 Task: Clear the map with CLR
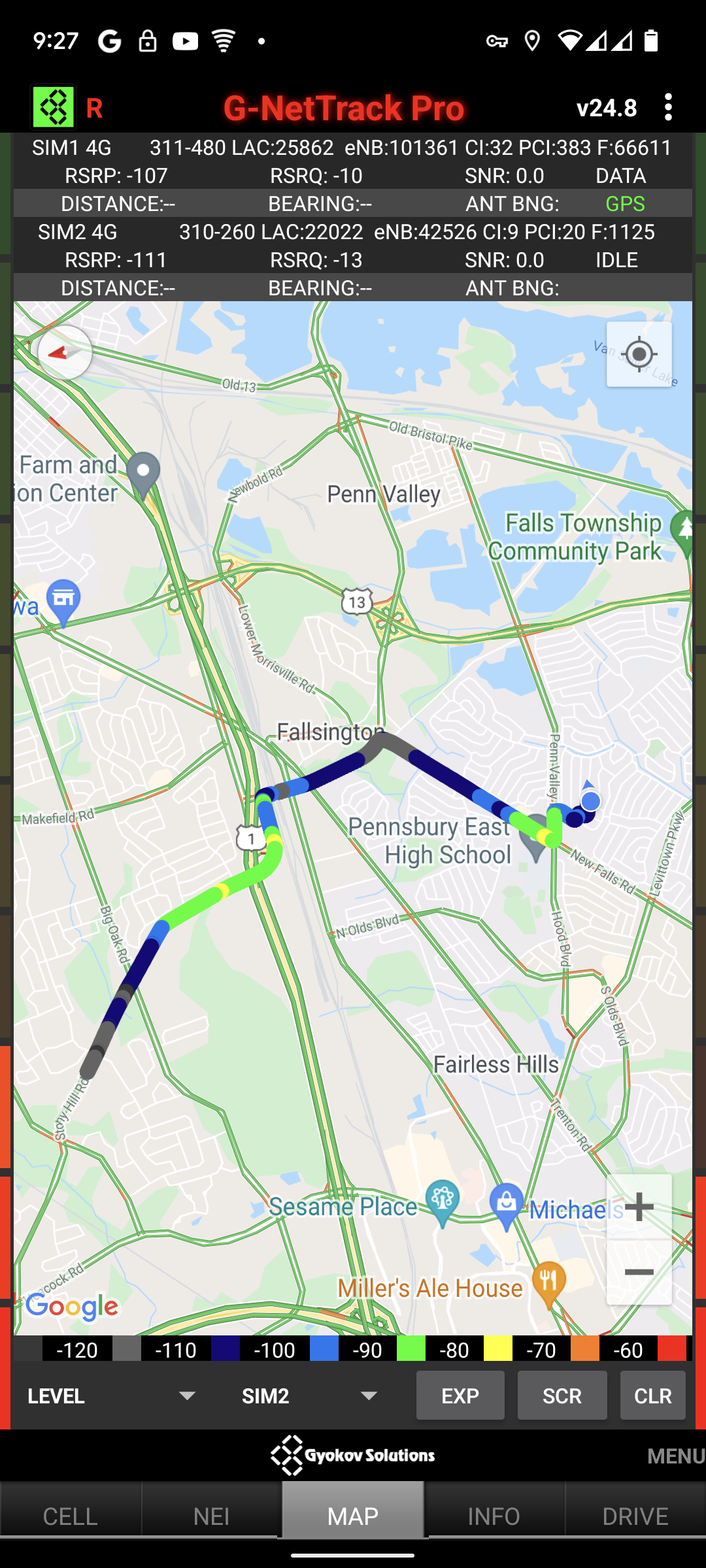point(652,1396)
